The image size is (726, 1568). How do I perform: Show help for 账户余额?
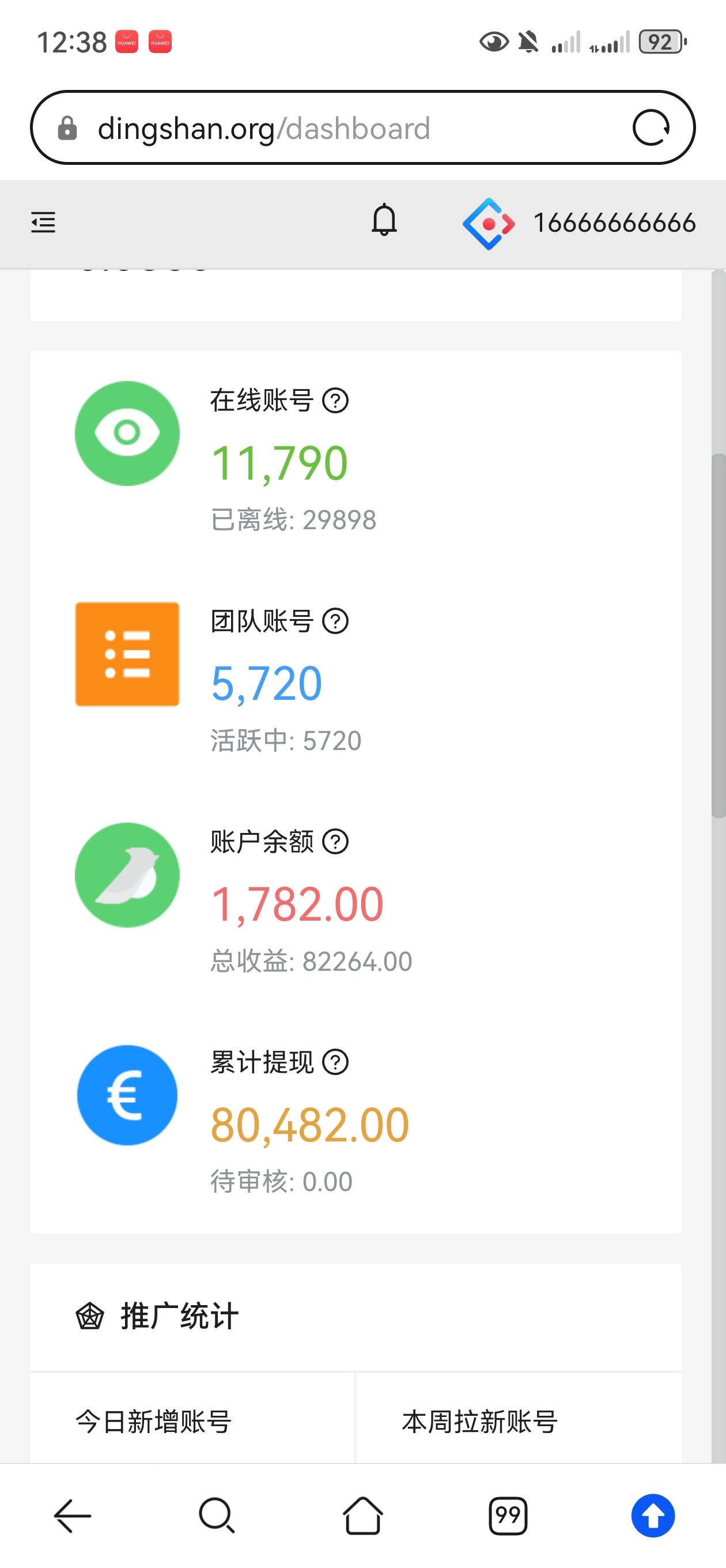coord(335,842)
